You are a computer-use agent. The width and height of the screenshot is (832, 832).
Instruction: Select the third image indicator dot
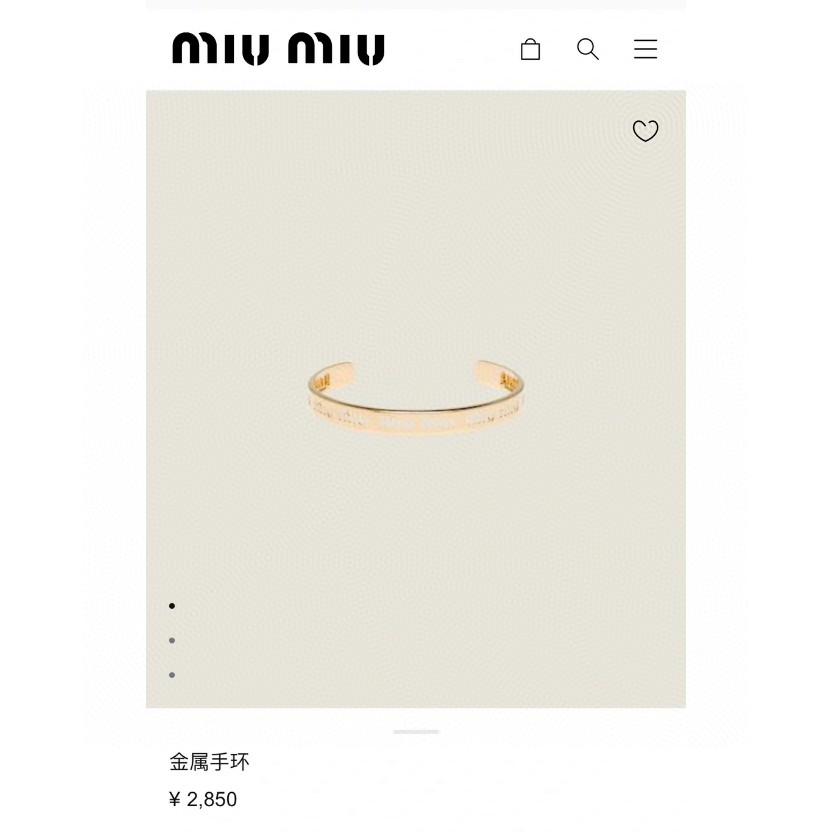172,675
